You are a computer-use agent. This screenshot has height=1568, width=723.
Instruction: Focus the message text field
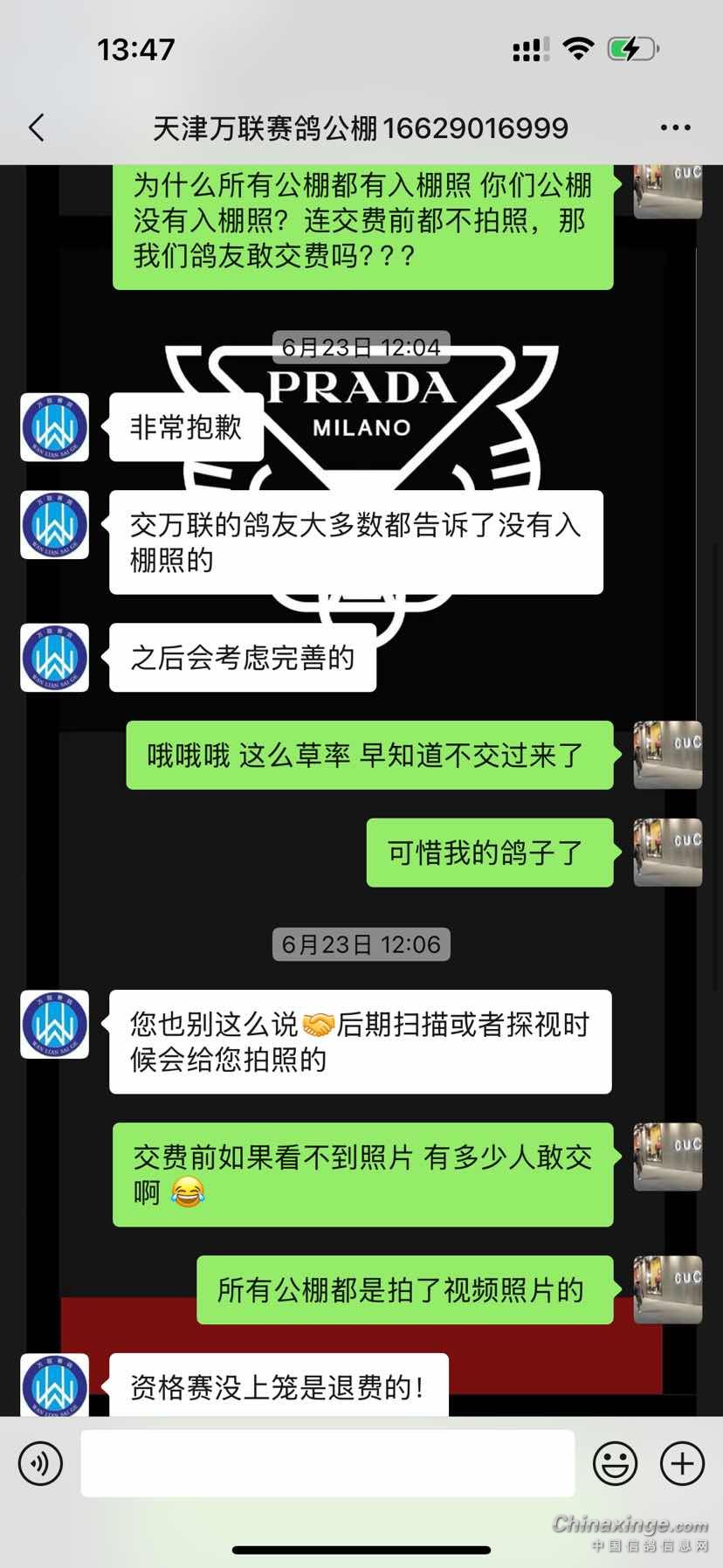pos(327,1463)
